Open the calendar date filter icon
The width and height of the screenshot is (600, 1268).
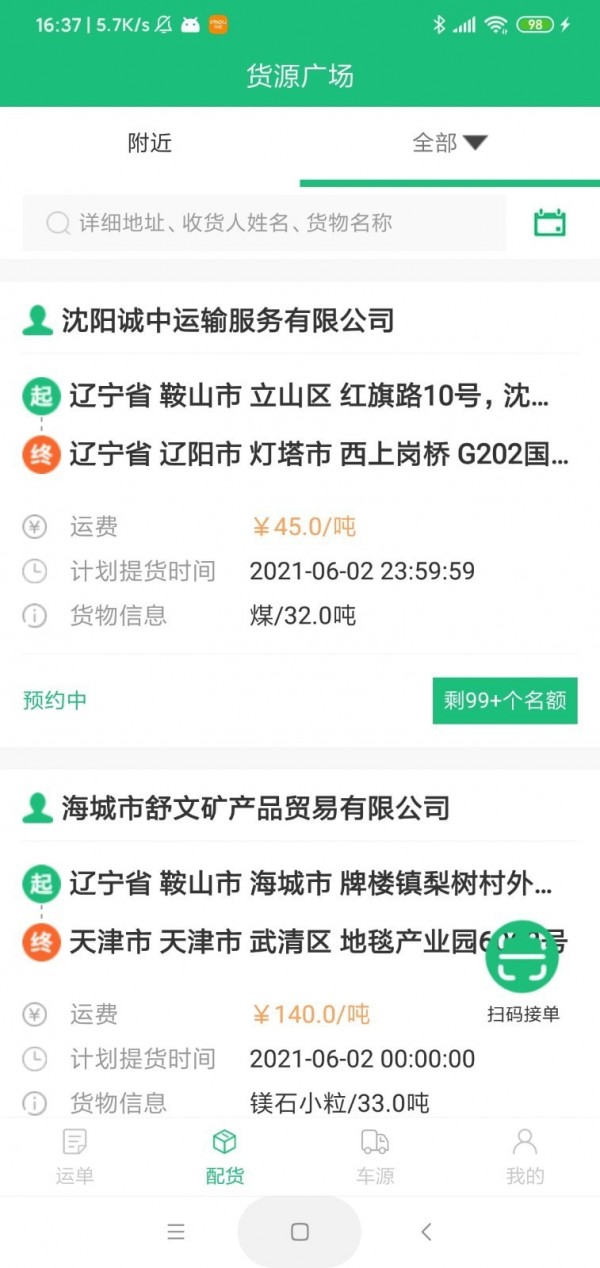[550, 222]
